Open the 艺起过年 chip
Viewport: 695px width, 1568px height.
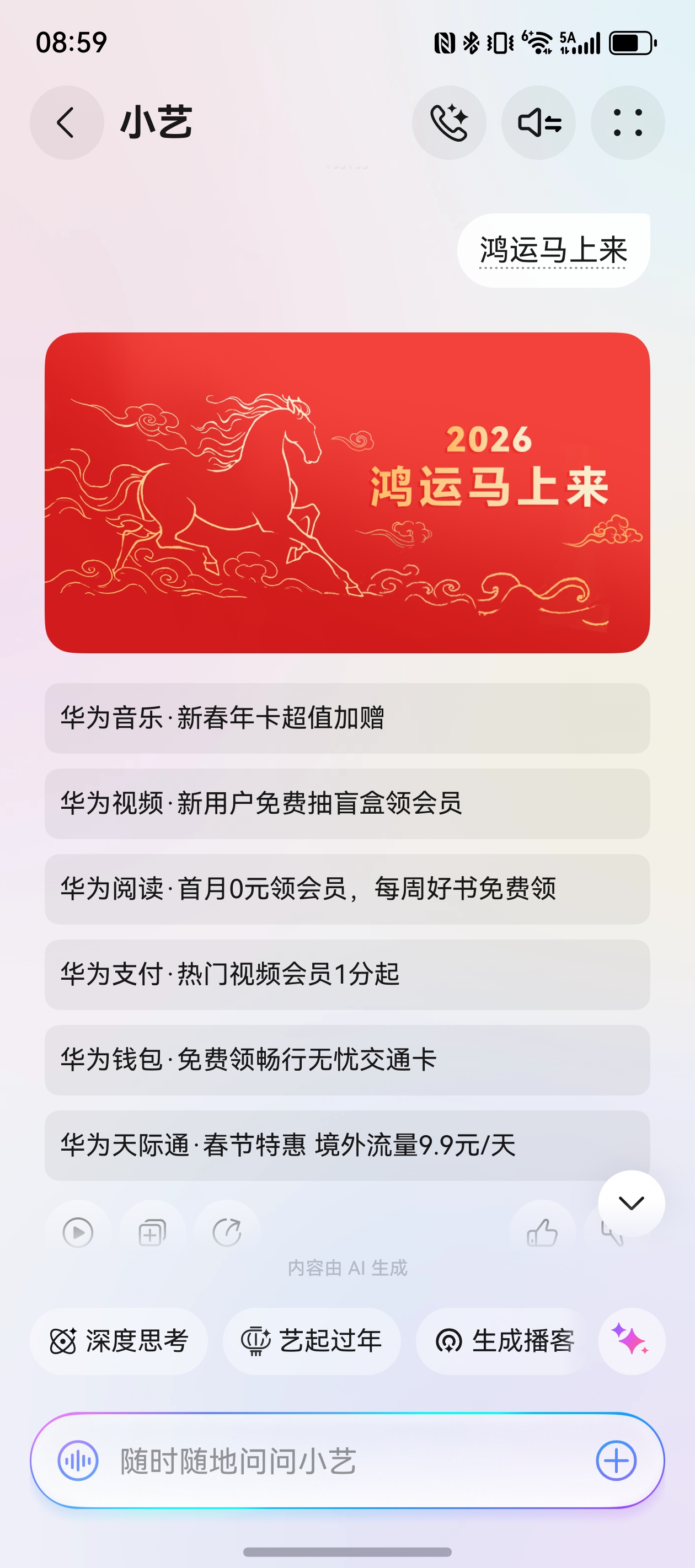311,1341
